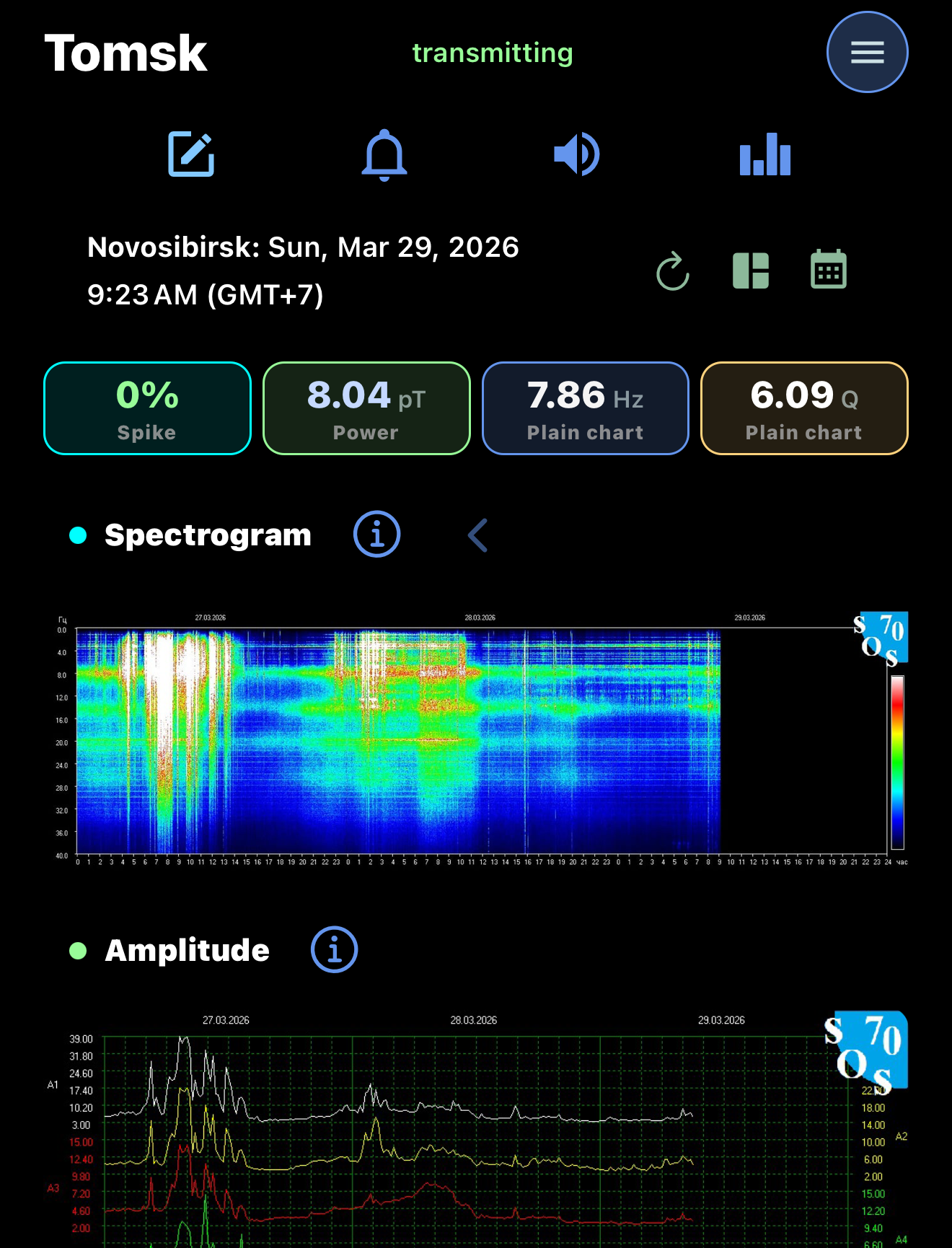Open the bar chart statistics icon

point(765,154)
